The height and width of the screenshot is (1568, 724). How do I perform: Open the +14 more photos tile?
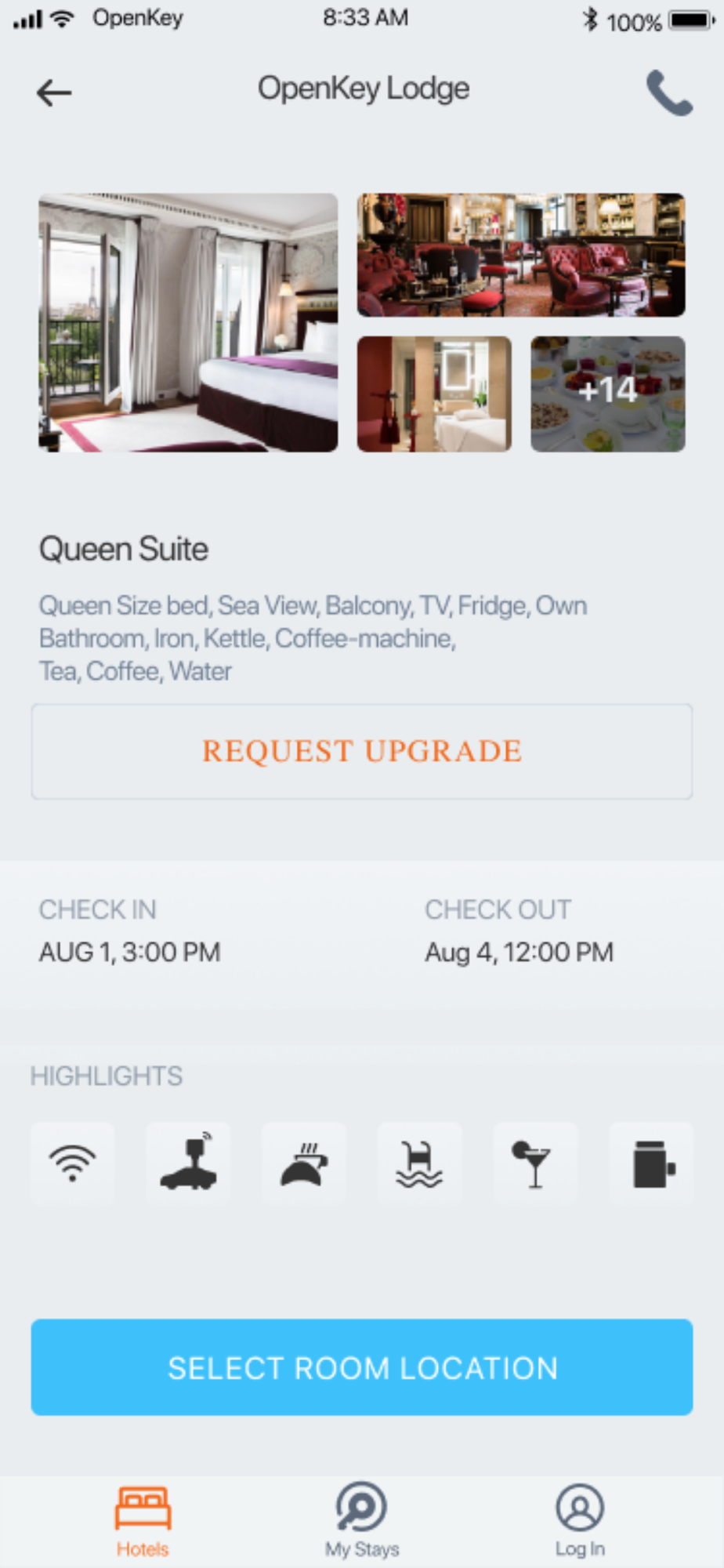click(x=608, y=394)
